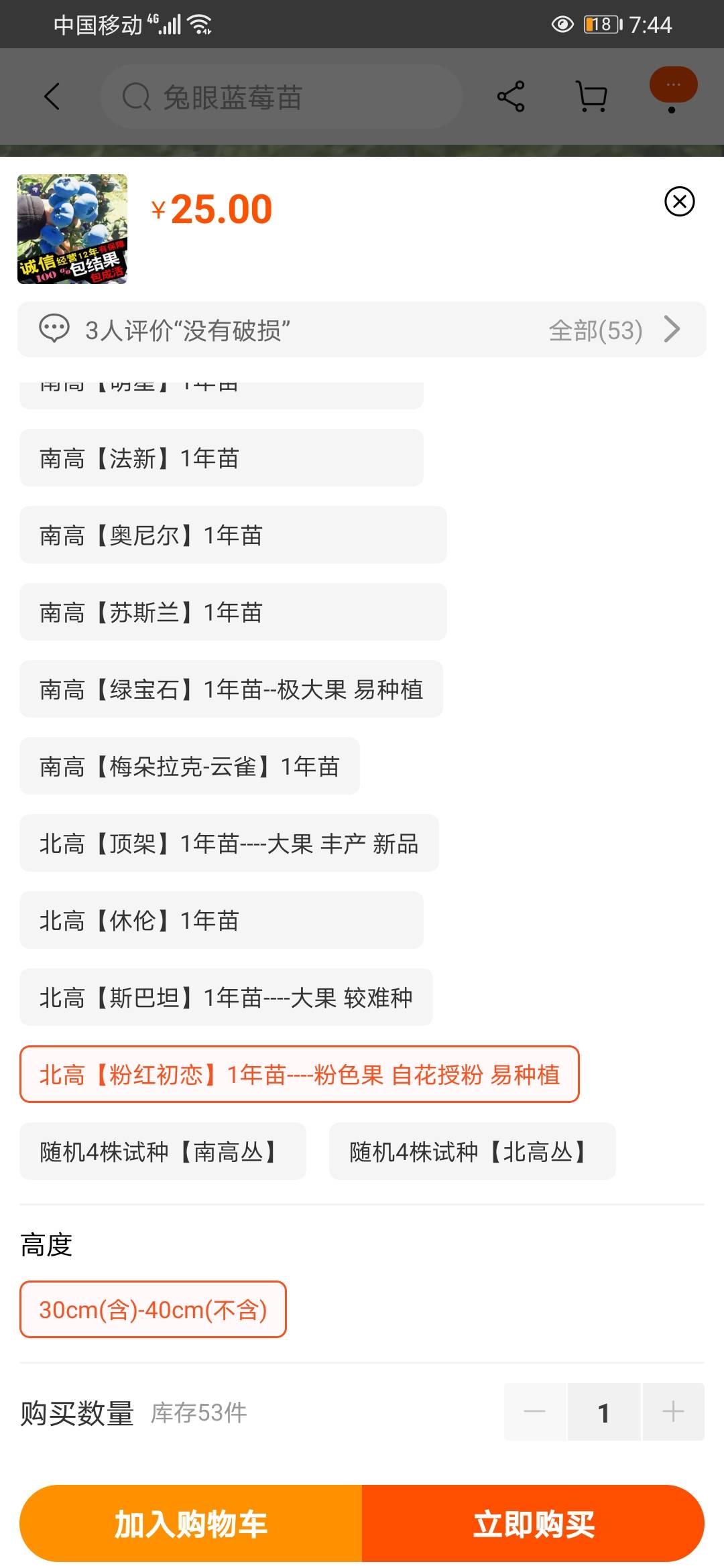The height and width of the screenshot is (1568, 724).
Task: Tap 加入购物车 to add to cart
Action: tap(191, 1524)
